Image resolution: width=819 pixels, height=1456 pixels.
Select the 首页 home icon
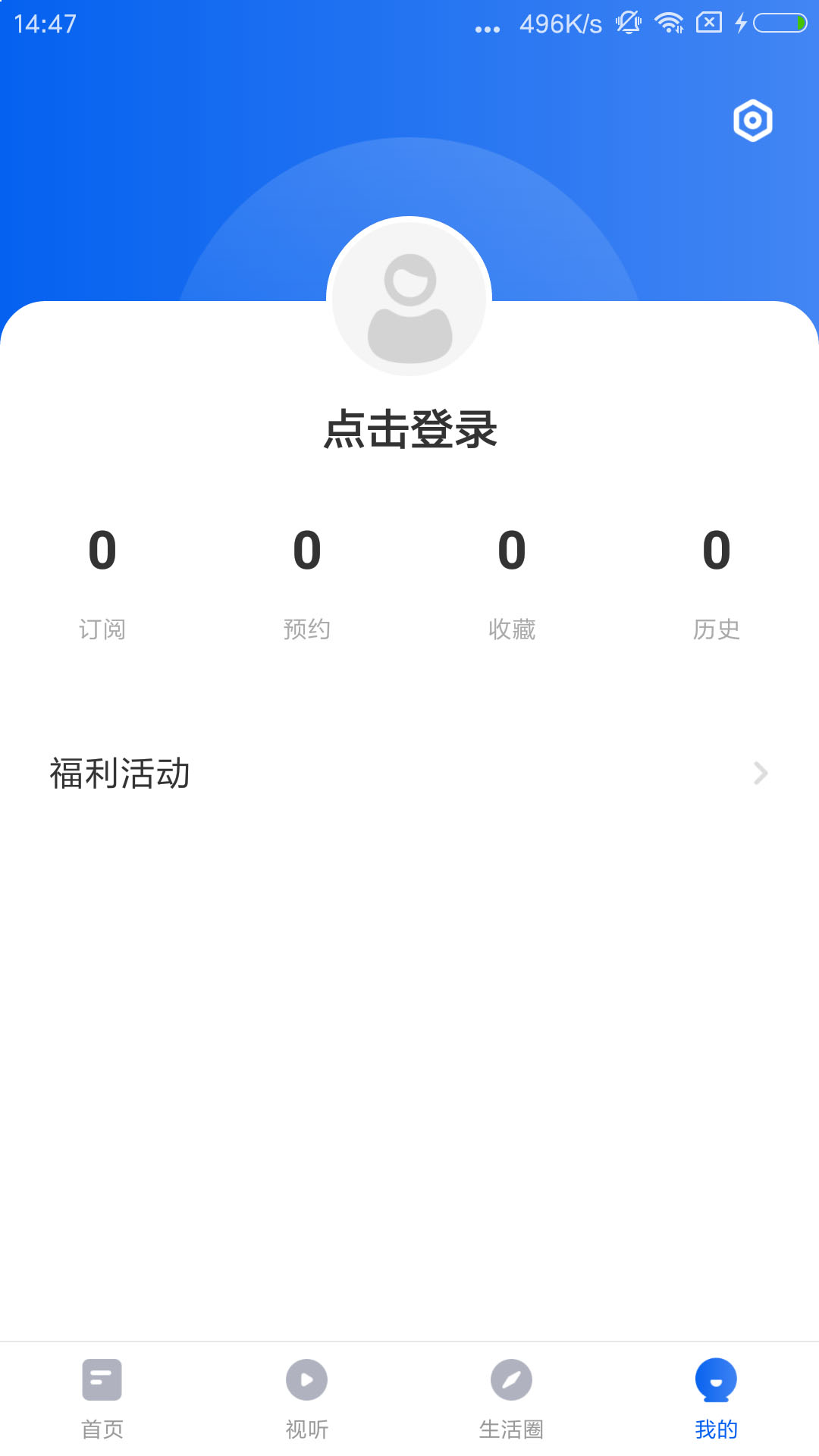(102, 1380)
